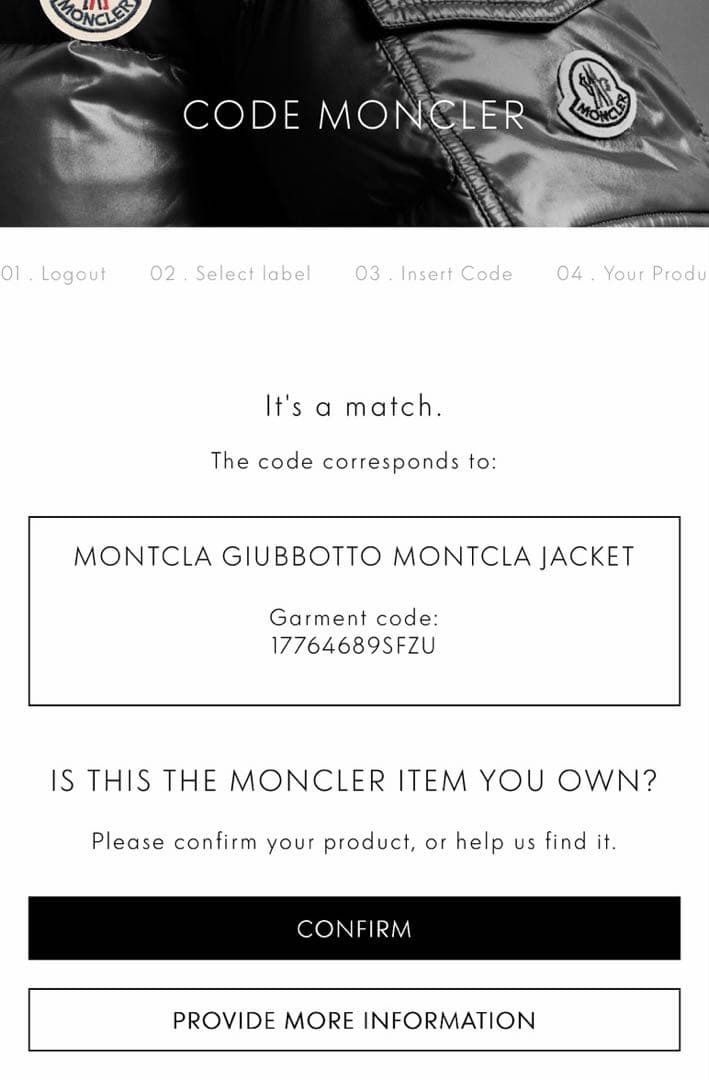Open the 04 Your Product step

point(632,274)
